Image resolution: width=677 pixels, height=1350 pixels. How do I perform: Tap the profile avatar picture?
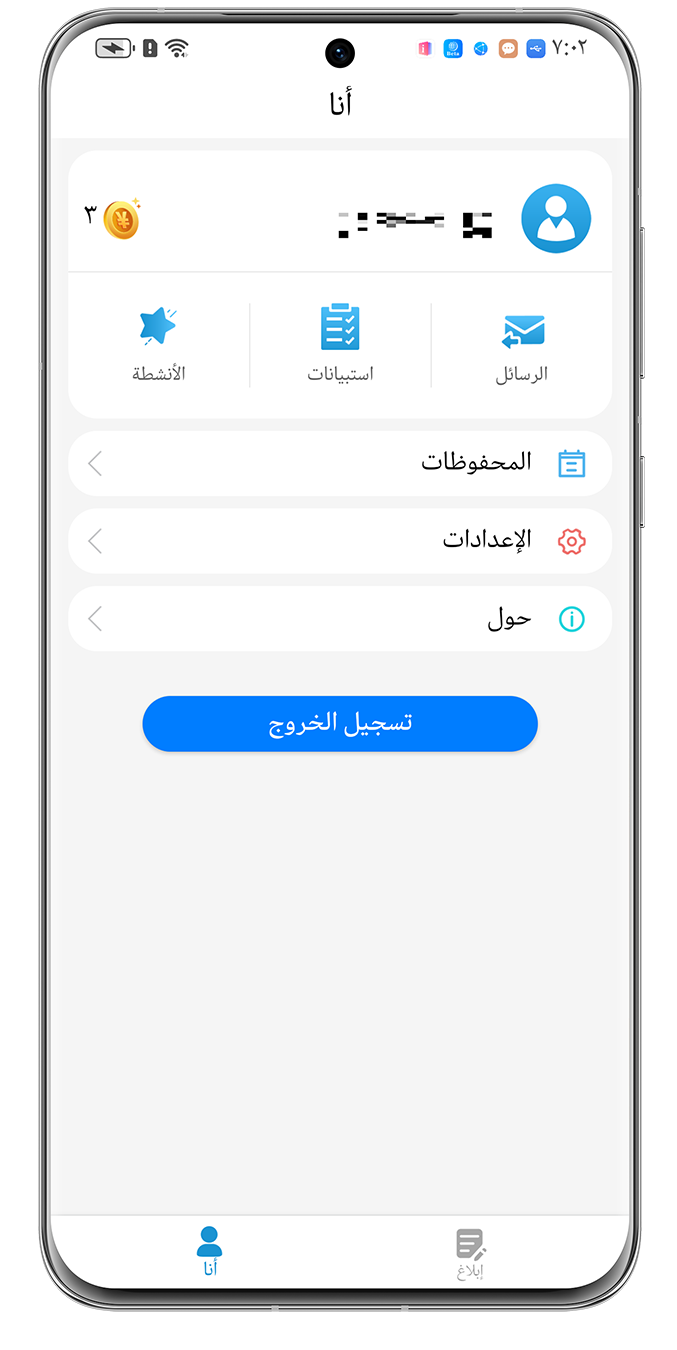556,219
